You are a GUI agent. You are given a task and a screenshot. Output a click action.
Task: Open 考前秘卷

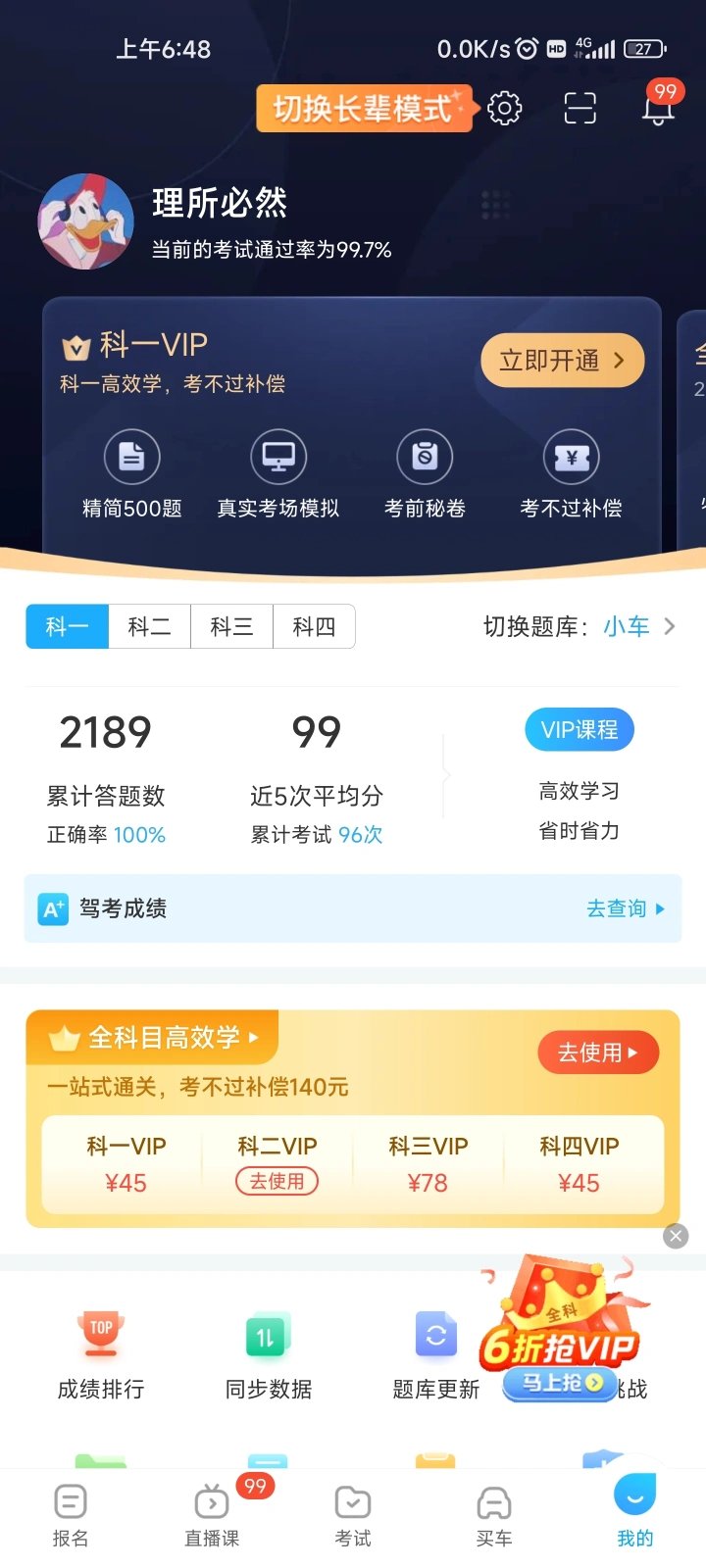[425, 474]
